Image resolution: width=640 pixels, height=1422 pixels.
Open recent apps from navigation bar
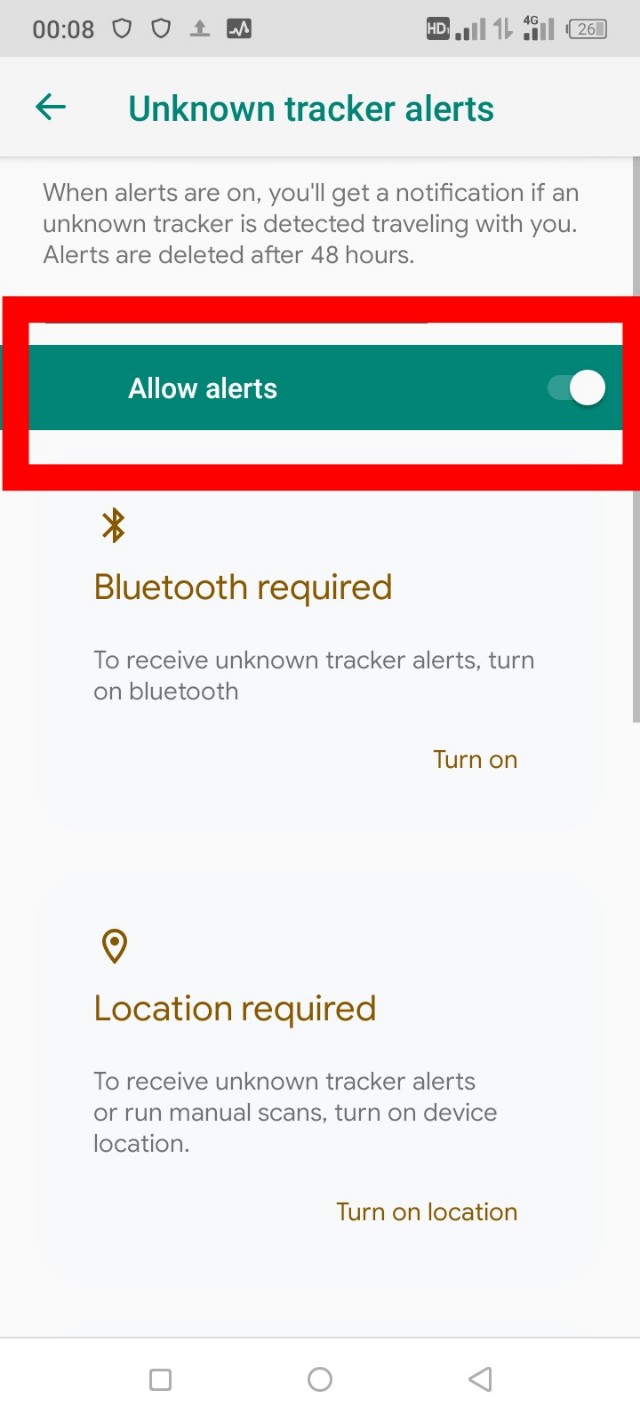[160, 1380]
